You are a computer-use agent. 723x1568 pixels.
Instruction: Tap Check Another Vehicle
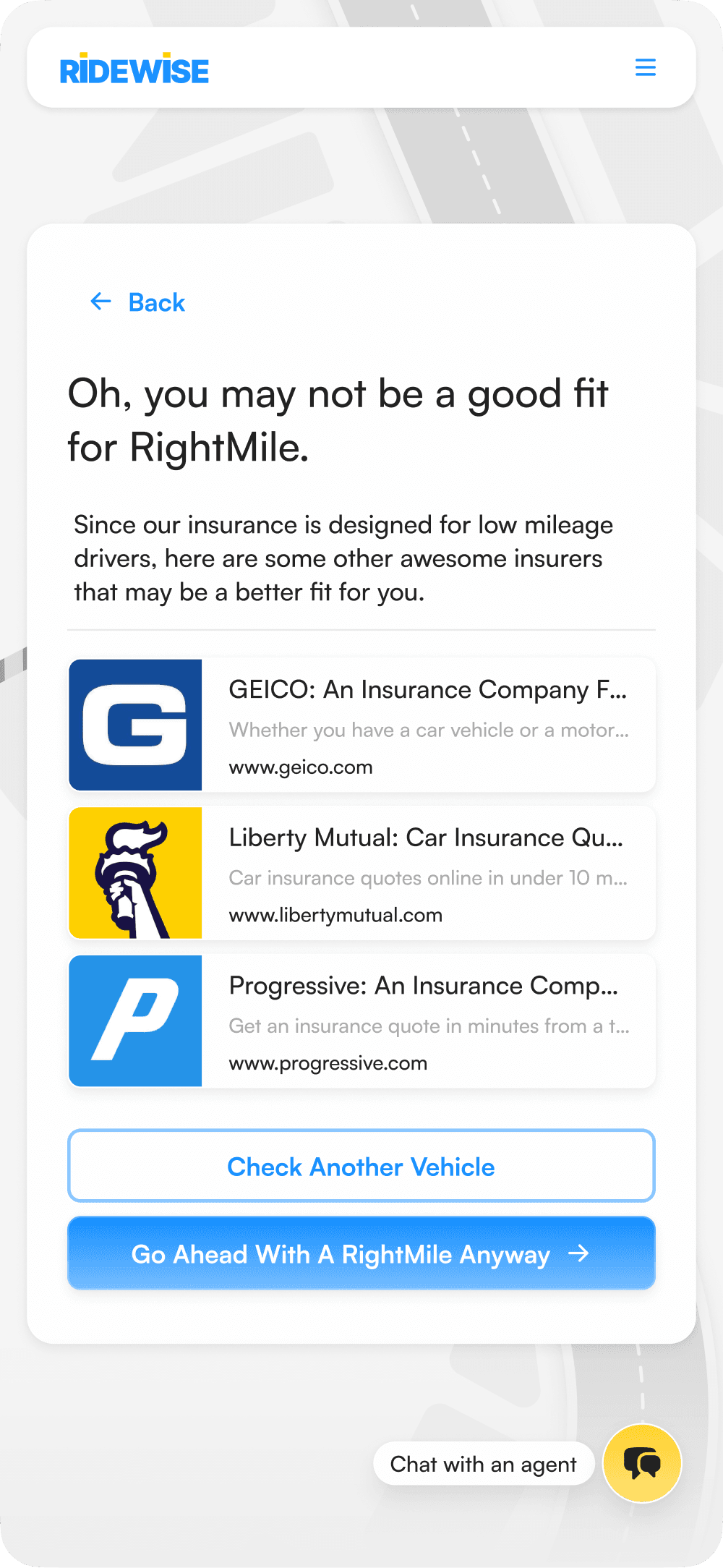(x=361, y=1166)
